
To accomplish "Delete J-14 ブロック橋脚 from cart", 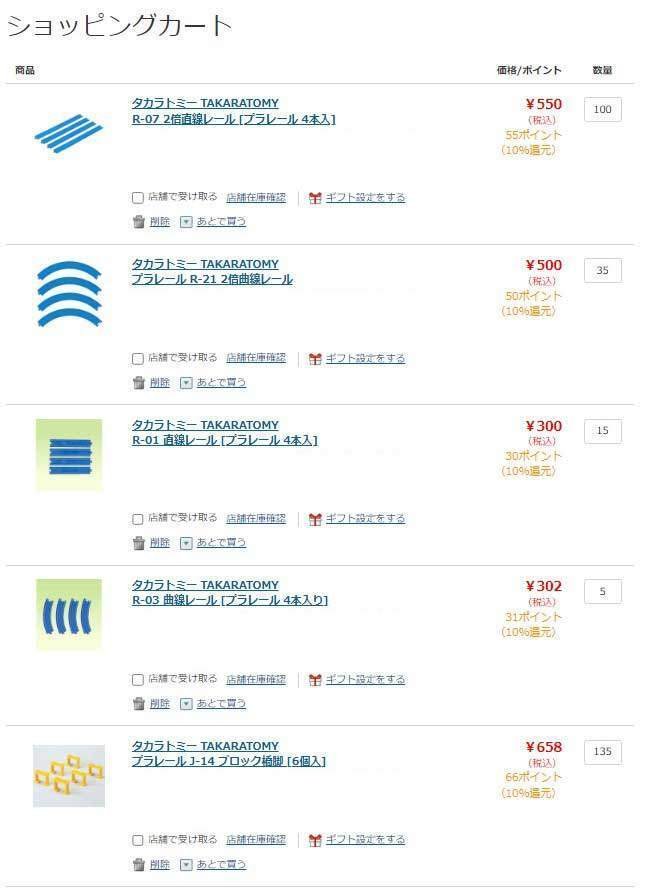I will pos(159,865).
